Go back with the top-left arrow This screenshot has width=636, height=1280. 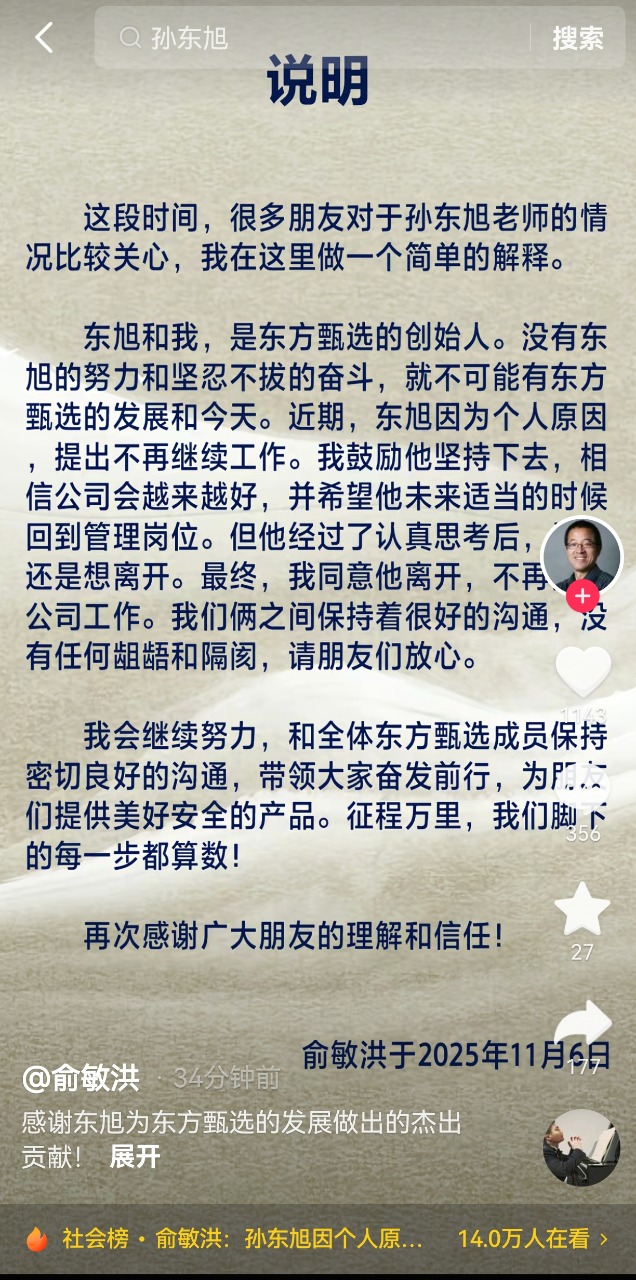[43, 38]
